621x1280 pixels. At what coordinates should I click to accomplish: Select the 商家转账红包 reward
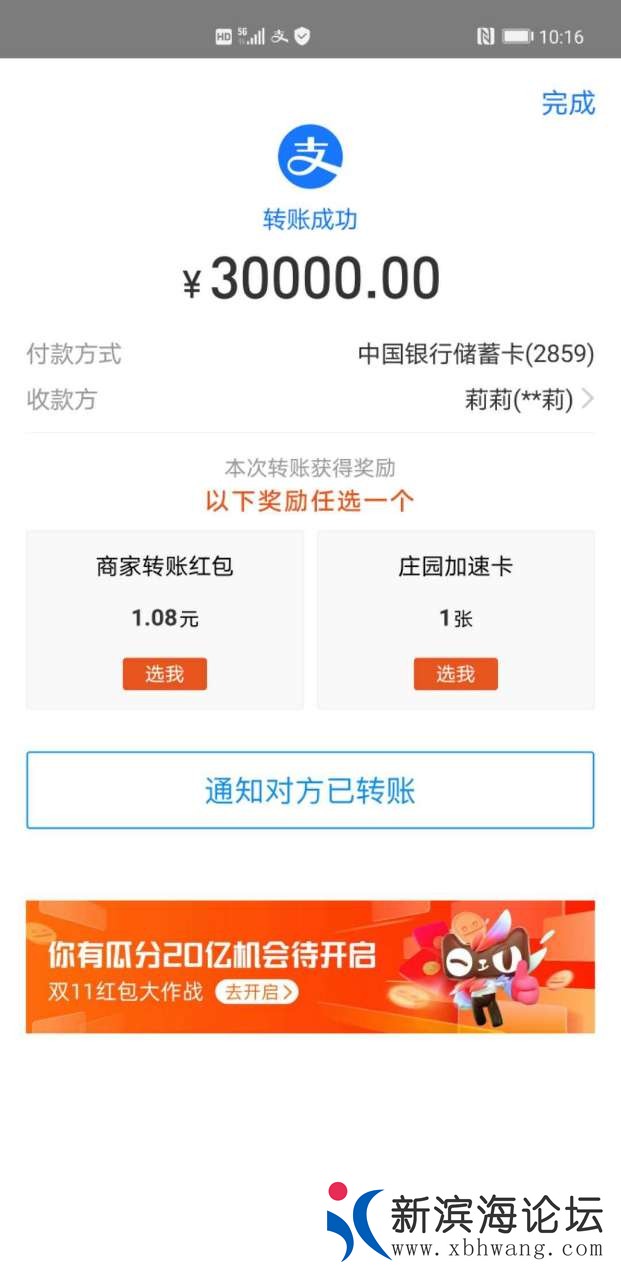coord(164,674)
